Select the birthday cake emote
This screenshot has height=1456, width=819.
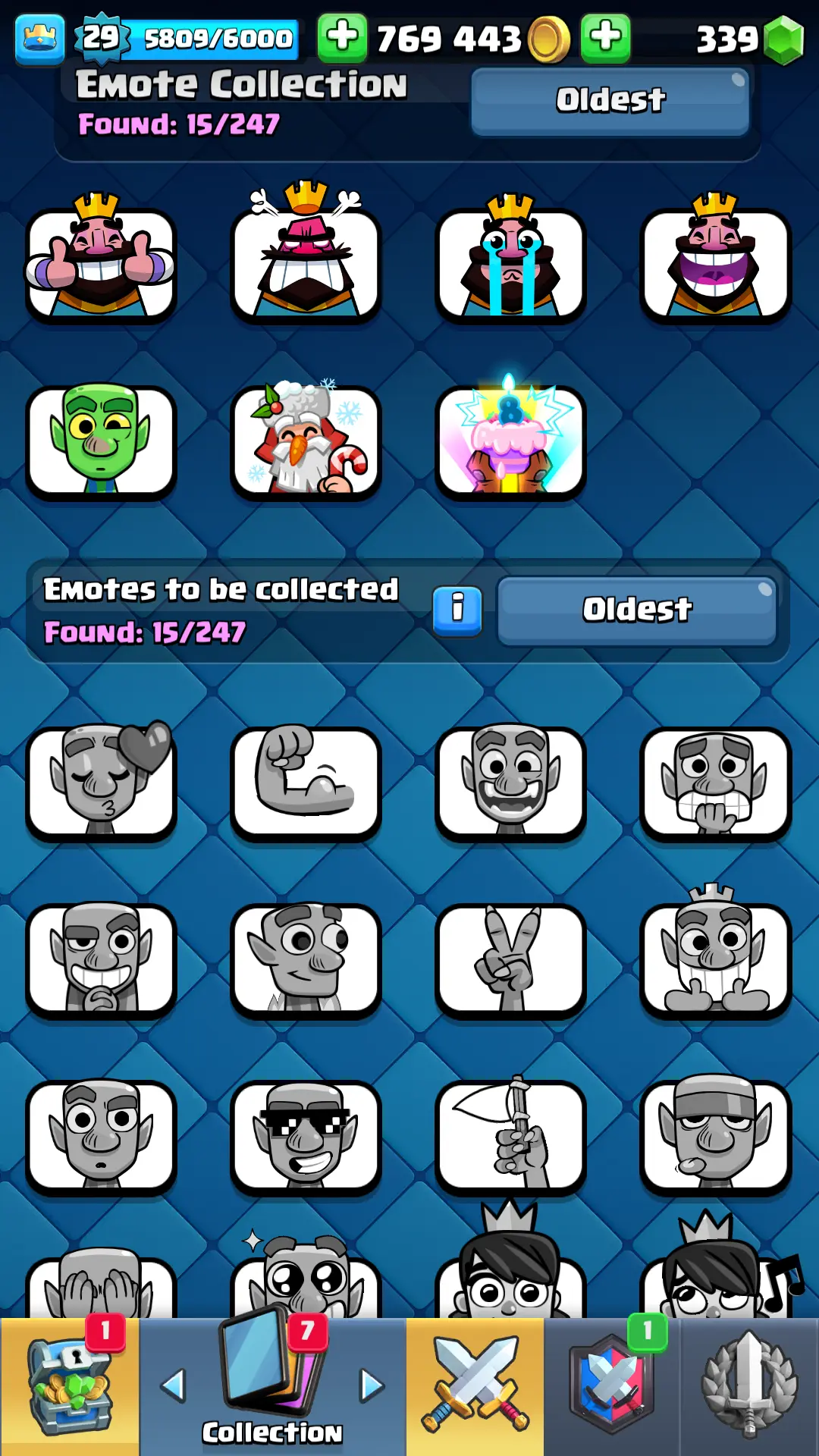coord(510,440)
